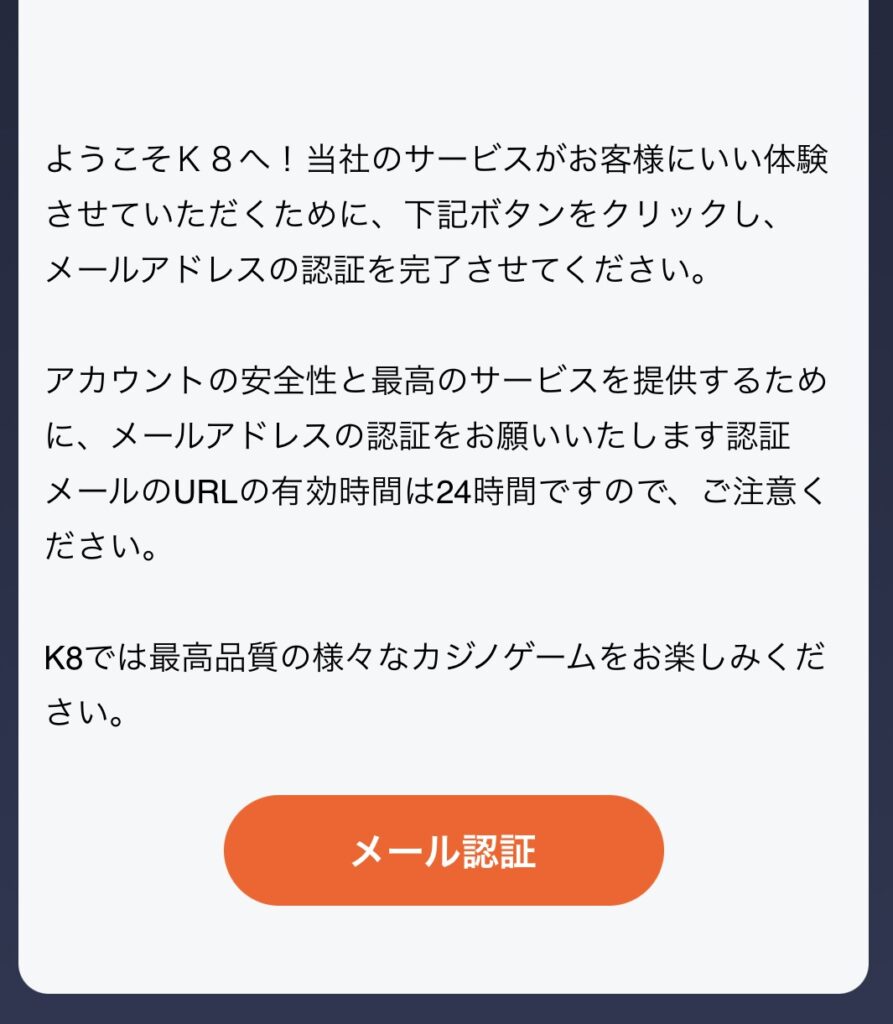Screen dimensions: 893x1024
Task: Tap the メール認証 button
Action: tap(443, 851)
